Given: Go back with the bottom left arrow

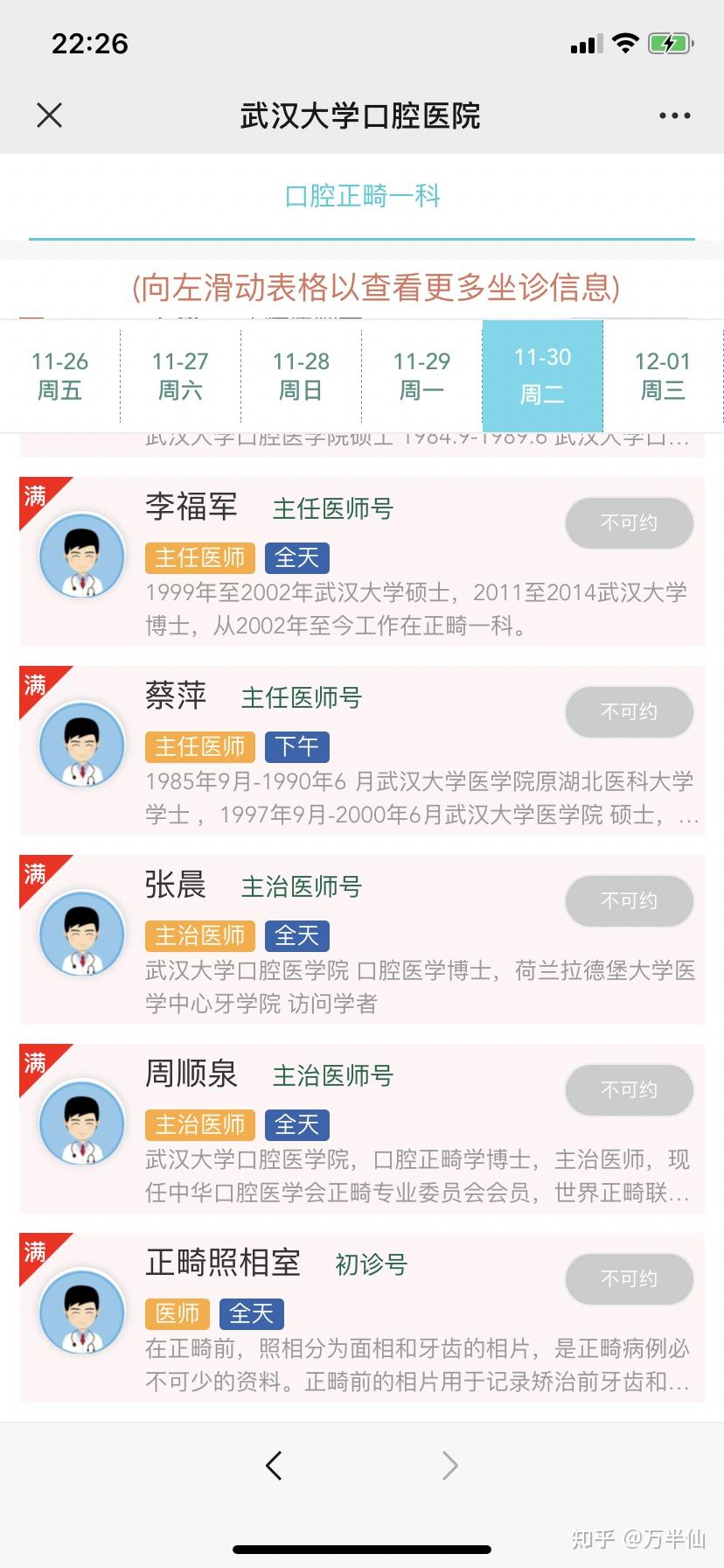Looking at the screenshot, I should pos(274,1465).
